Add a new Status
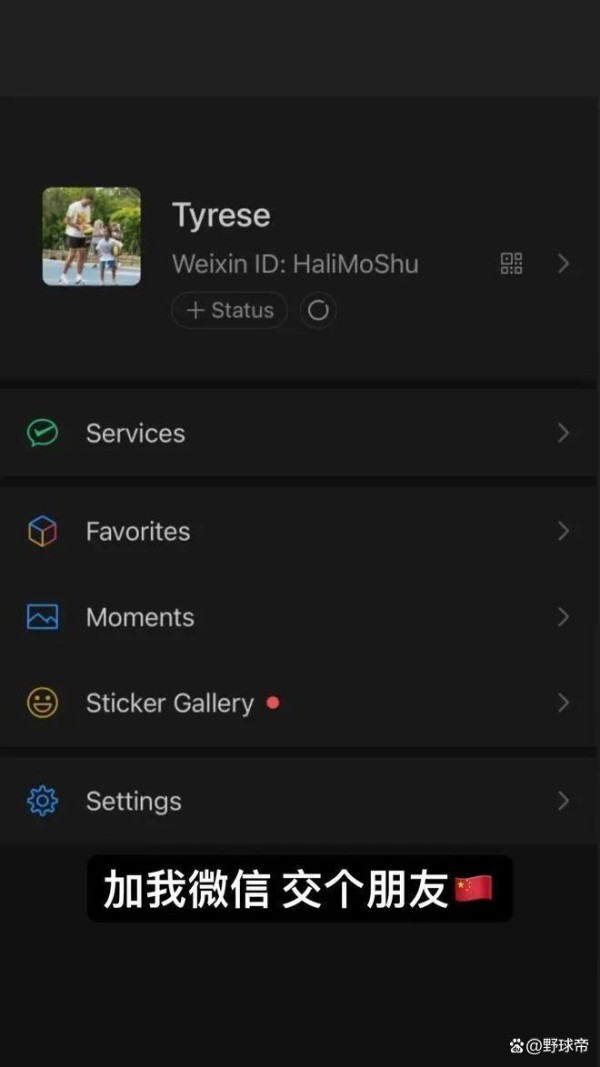Image resolution: width=600 pixels, height=1067 pixels. click(229, 310)
